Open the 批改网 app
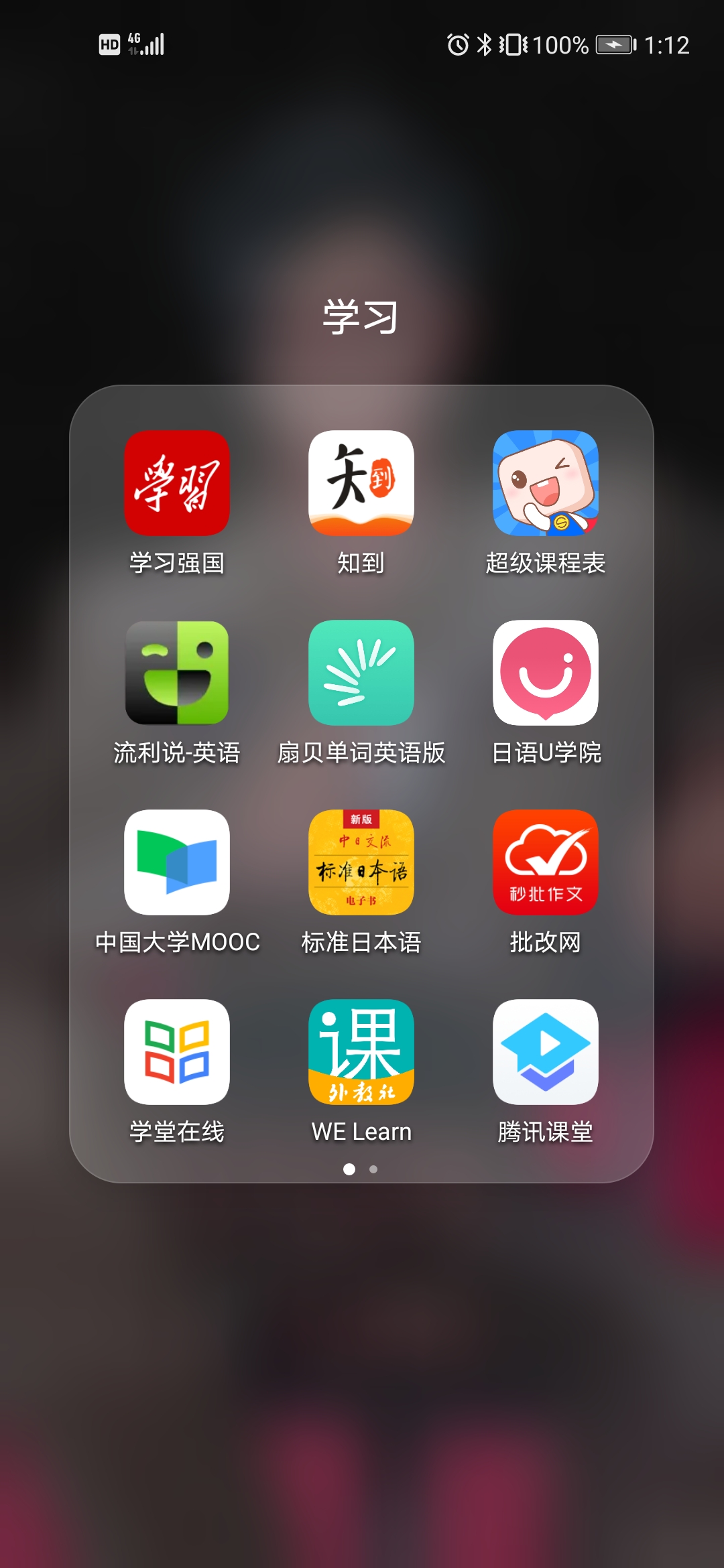 (x=546, y=862)
